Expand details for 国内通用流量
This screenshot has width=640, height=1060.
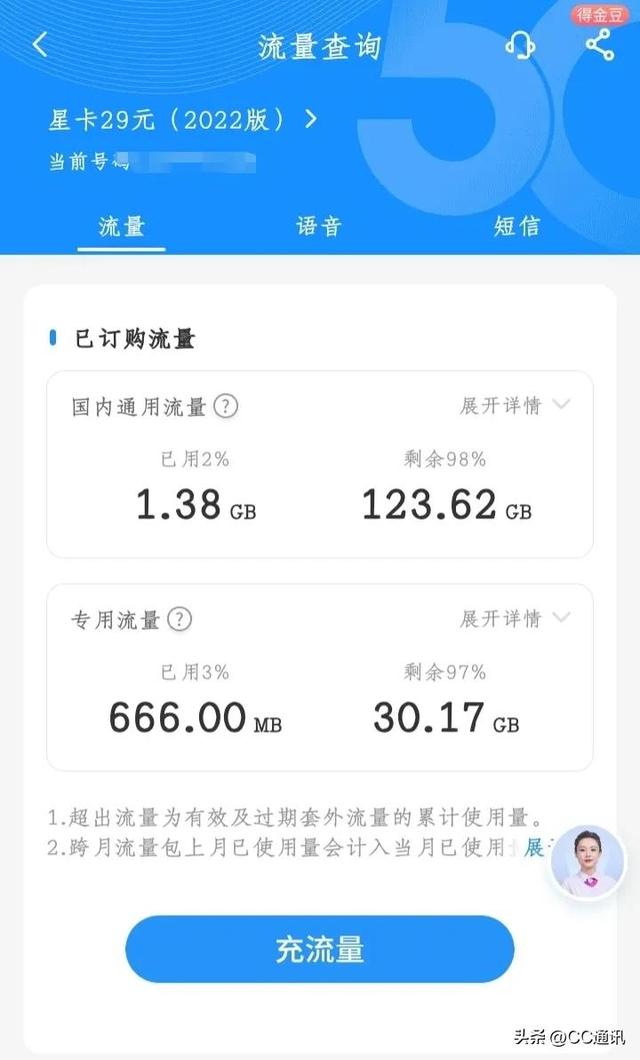click(x=514, y=405)
